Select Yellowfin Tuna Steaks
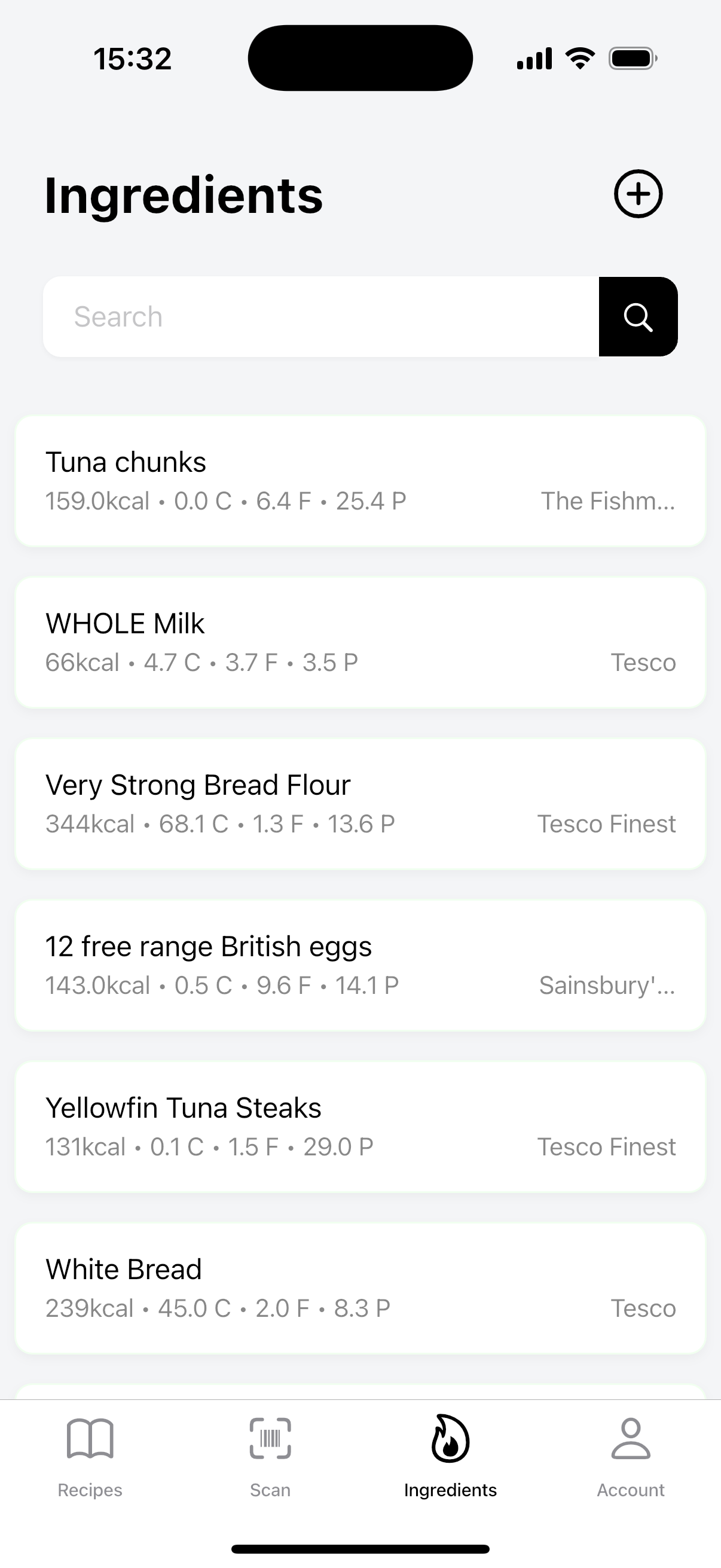This screenshot has height=1568, width=721. click(x=360, y=1125)
